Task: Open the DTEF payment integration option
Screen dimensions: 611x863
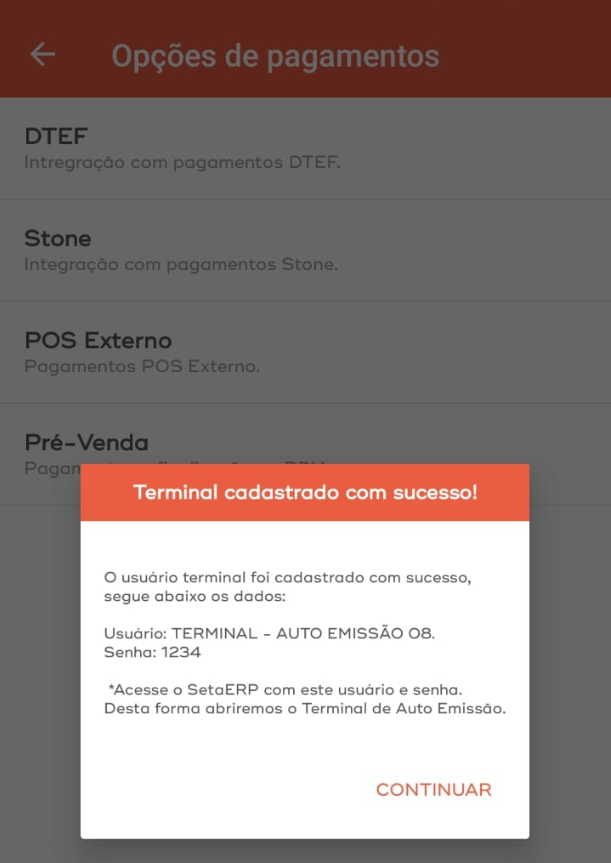Action: click(x=305, y=148)
